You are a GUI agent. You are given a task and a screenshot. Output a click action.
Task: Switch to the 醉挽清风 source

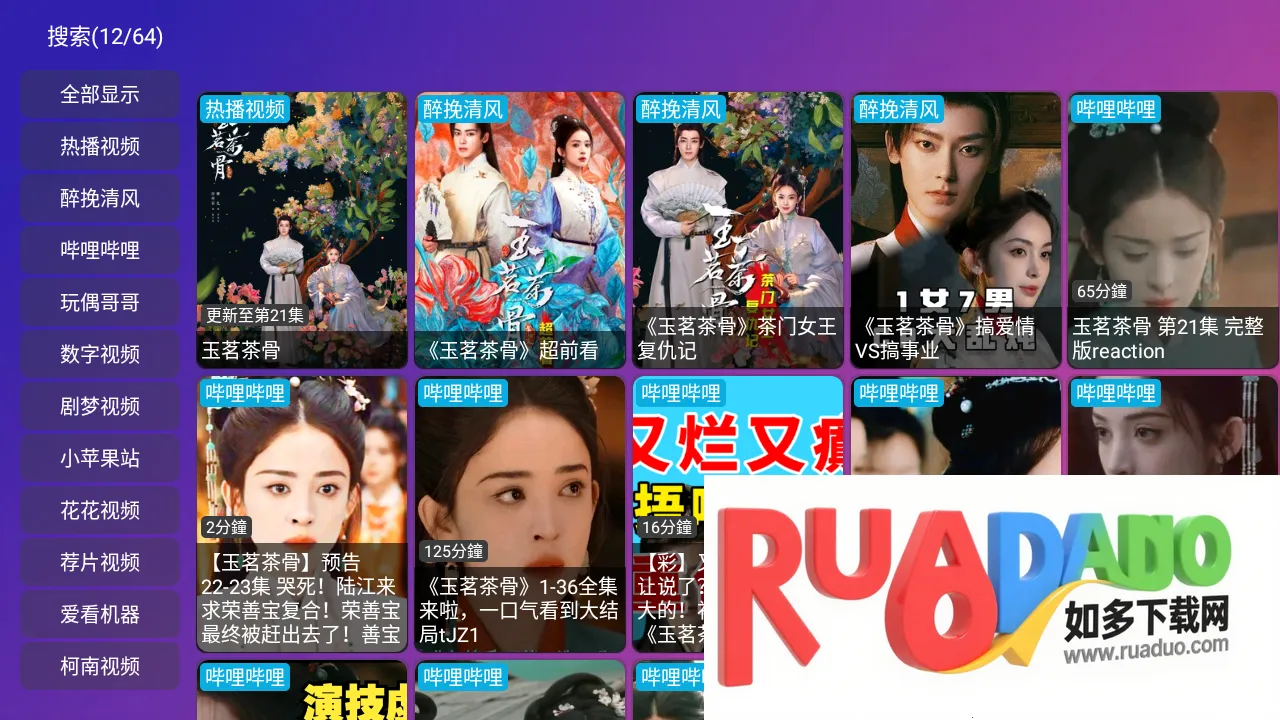point(100,199)
